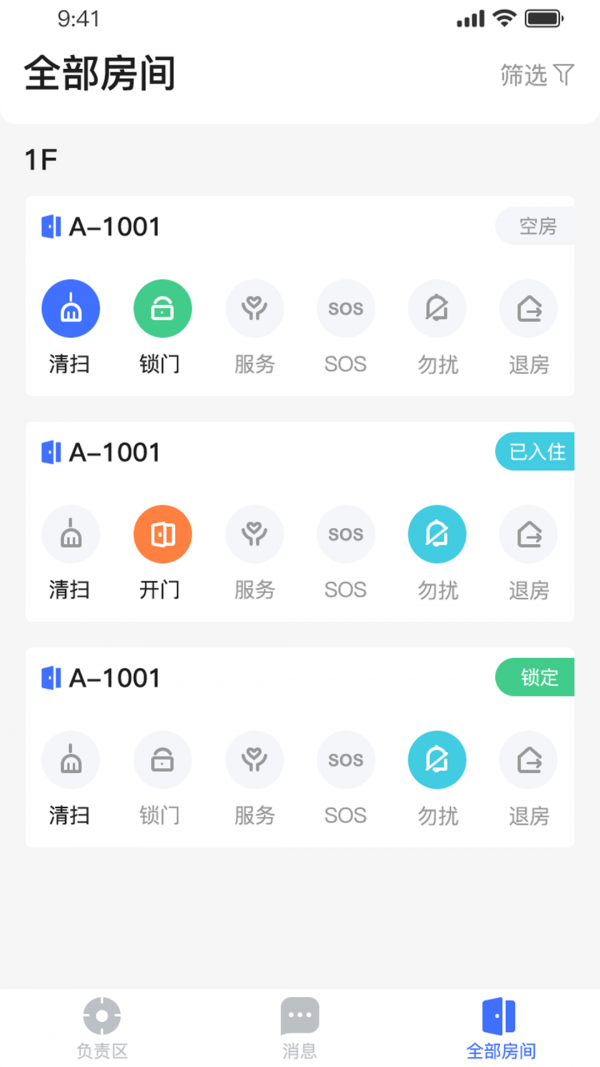
Task: Open the 筛选 filter
Action: [x=538, y=75]
